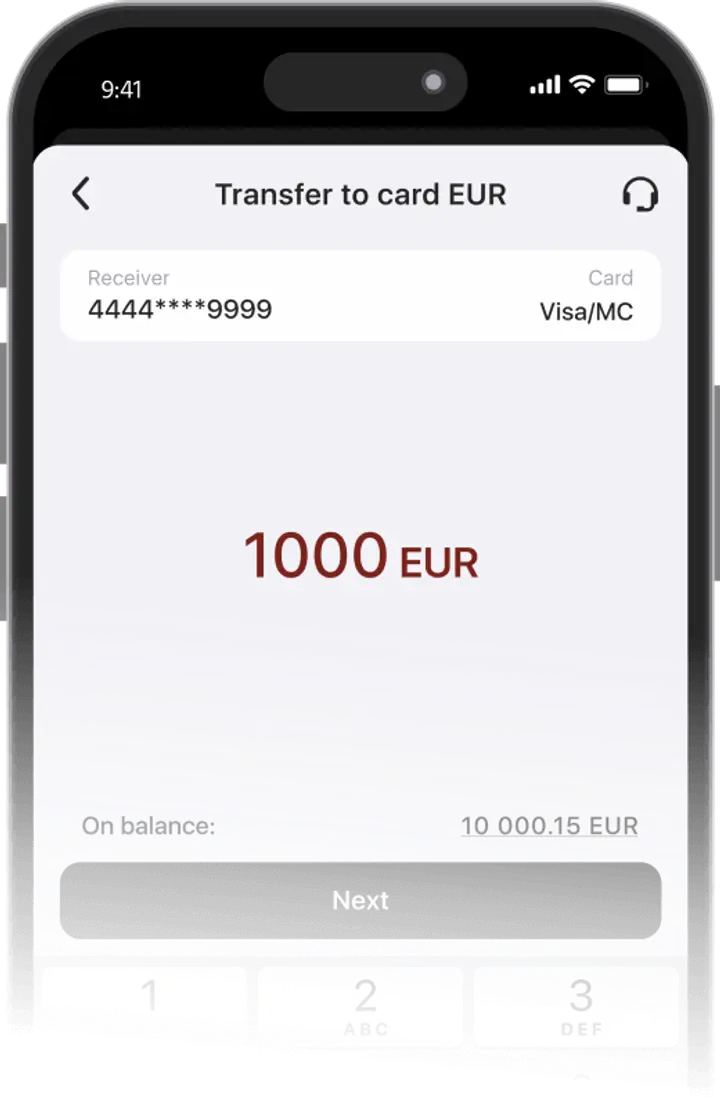This screenshot has width=720, height=1113.
Task: Select the Visa/MC card type
Action: [585, 311]
